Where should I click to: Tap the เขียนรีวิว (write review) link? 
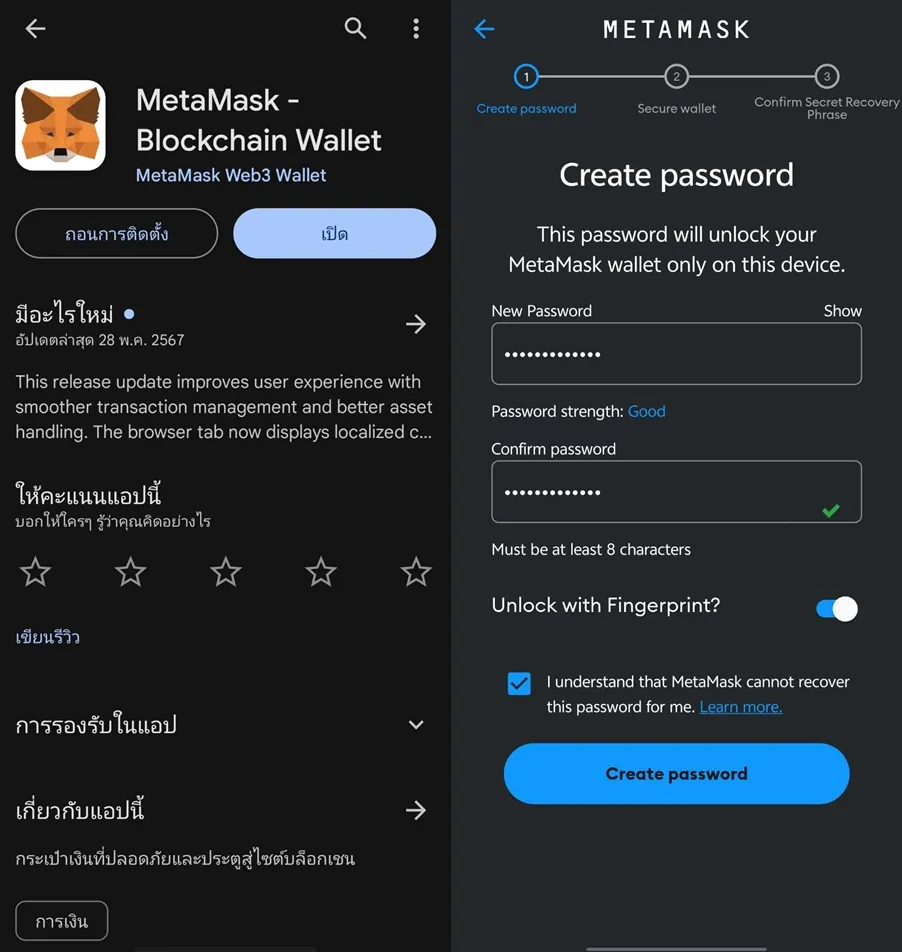[x=48, y=637]
